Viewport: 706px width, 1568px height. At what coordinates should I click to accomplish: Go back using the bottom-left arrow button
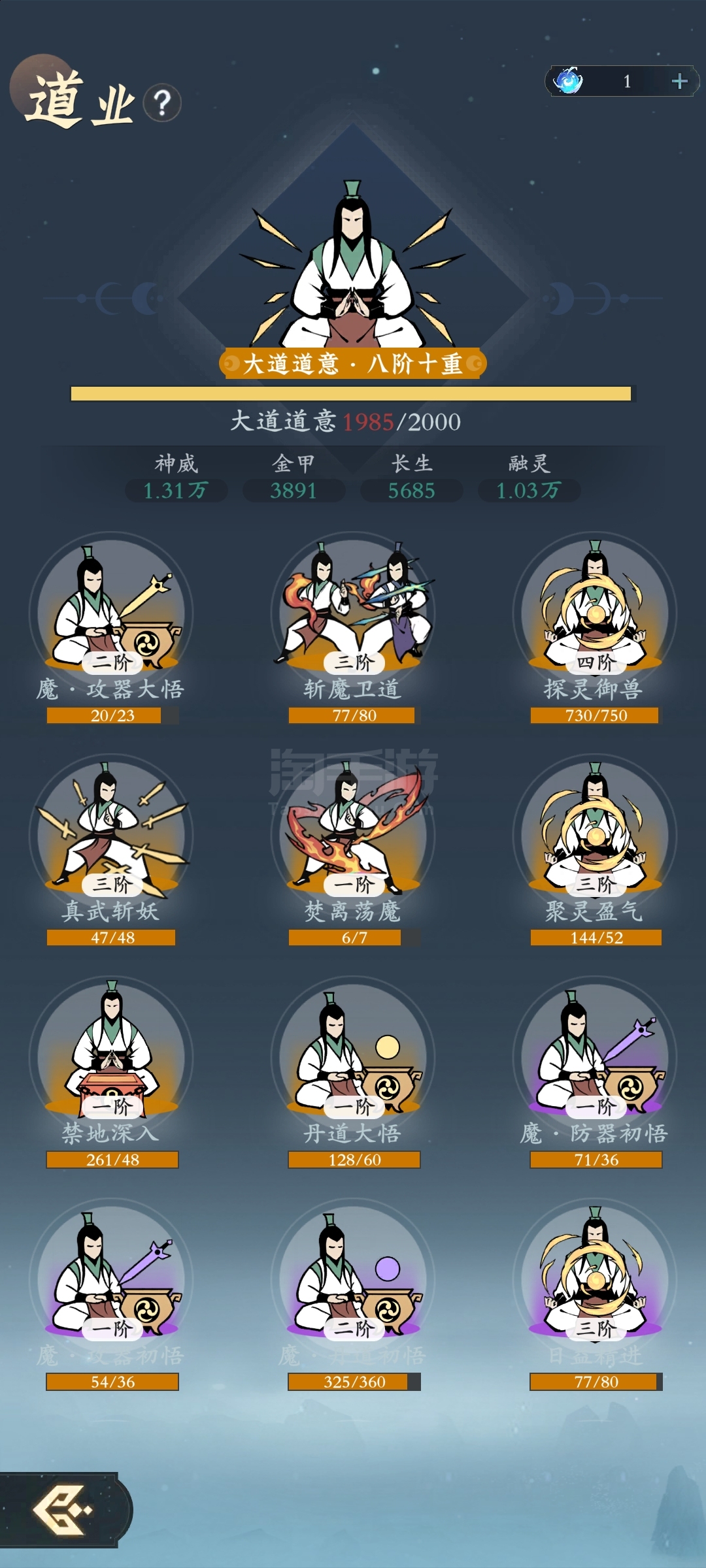click(x=64, y=1510)
